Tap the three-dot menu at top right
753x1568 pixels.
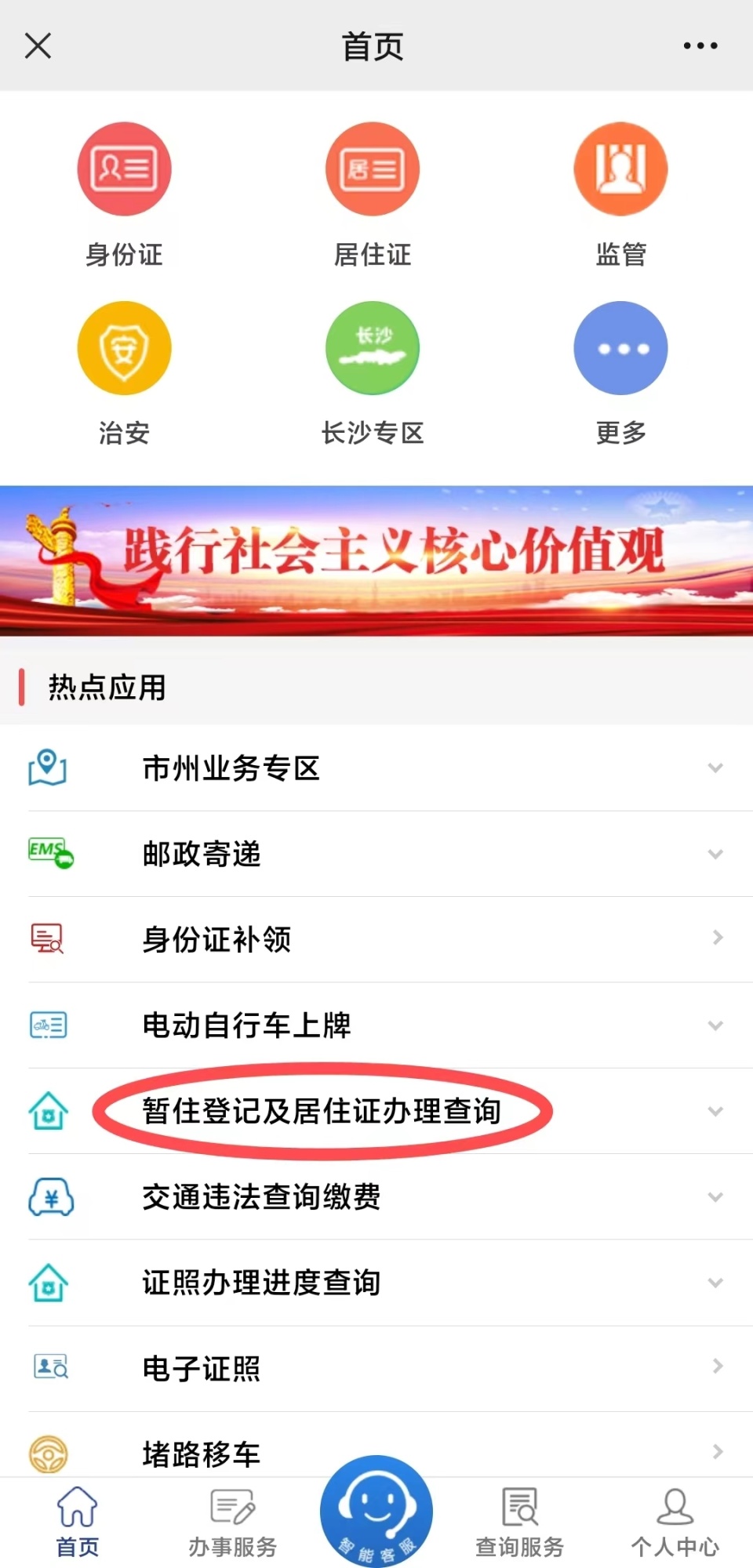(x=698, y=45)
